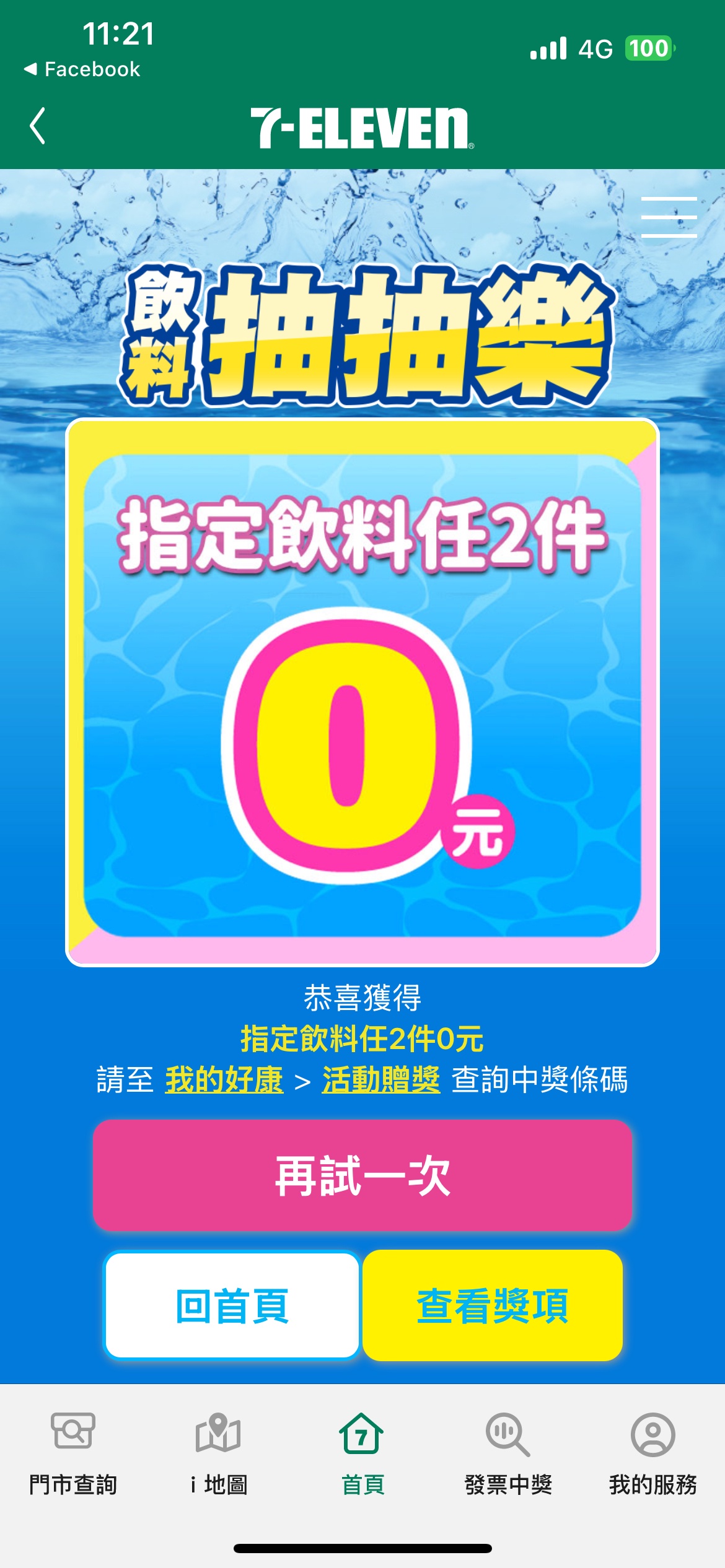Viewport: 725px width, 1568px height.
Task: Open the hamburger menu
Action: tap(669, 217)
